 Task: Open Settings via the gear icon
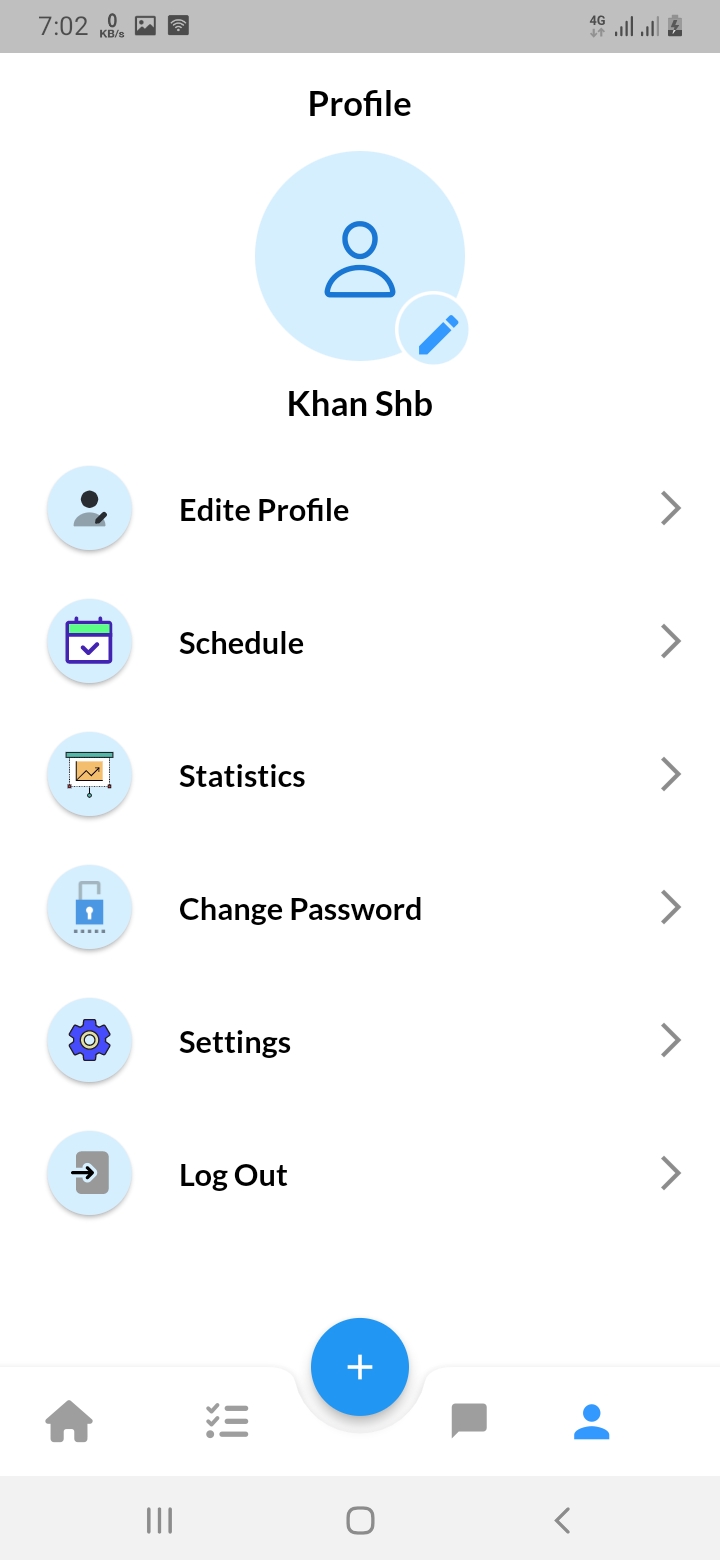(89, 1040)
